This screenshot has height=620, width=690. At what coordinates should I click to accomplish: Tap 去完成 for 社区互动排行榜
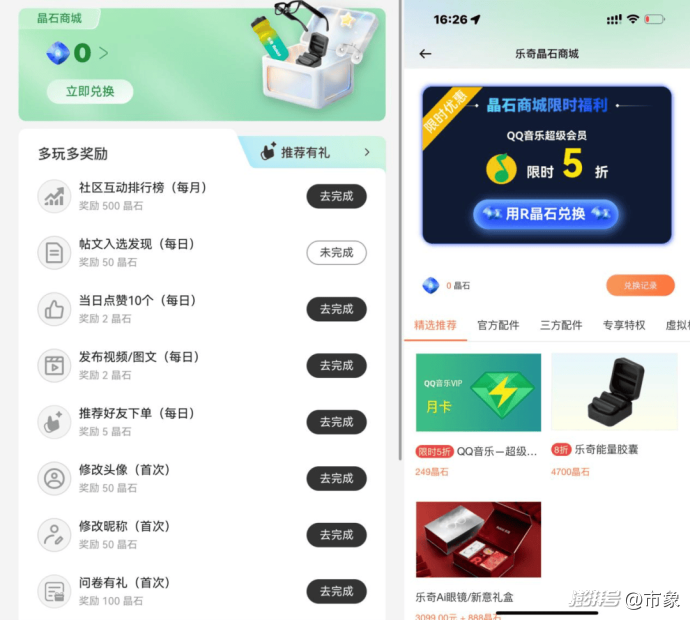[337, 196]
